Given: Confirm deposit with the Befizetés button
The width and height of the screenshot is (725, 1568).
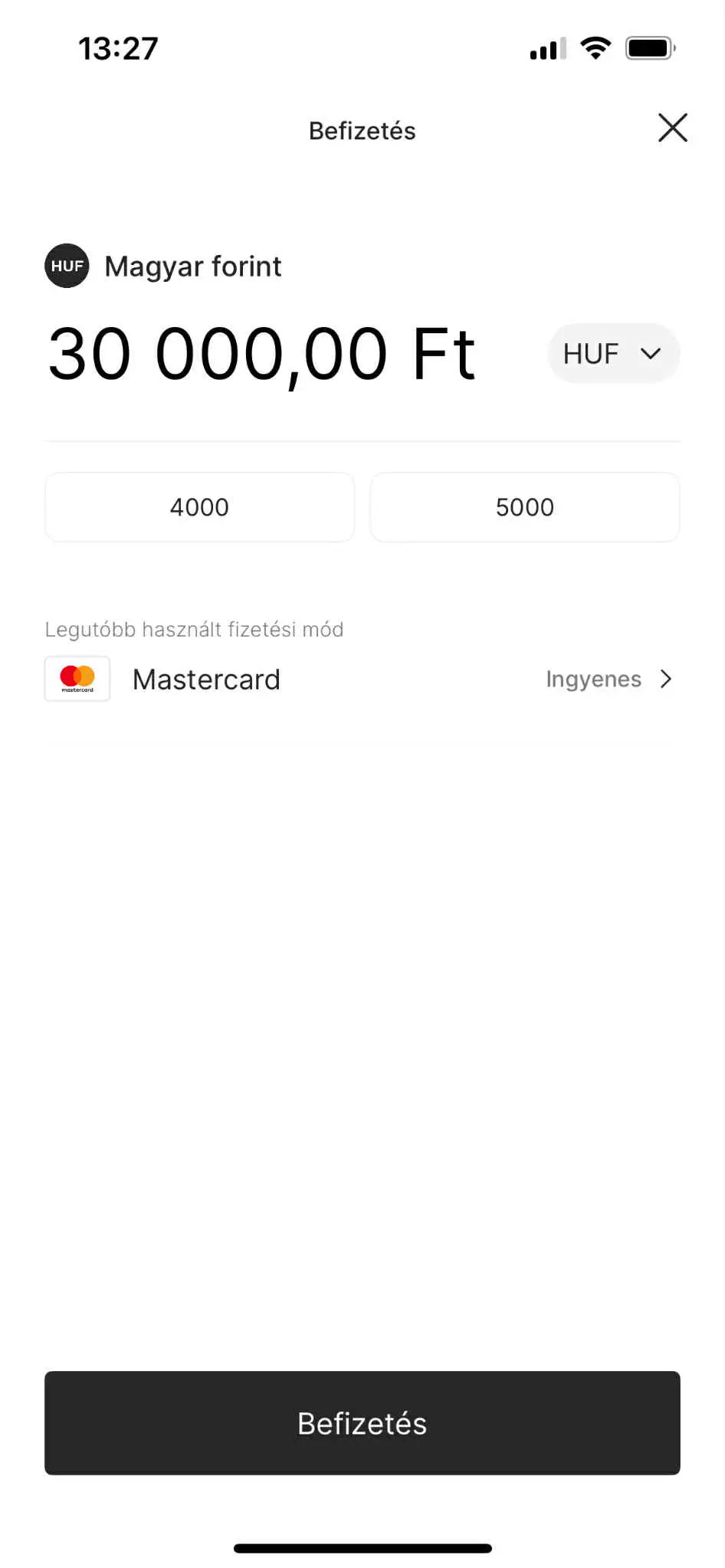Looking at the screenshot, I should click(362, 1422).
